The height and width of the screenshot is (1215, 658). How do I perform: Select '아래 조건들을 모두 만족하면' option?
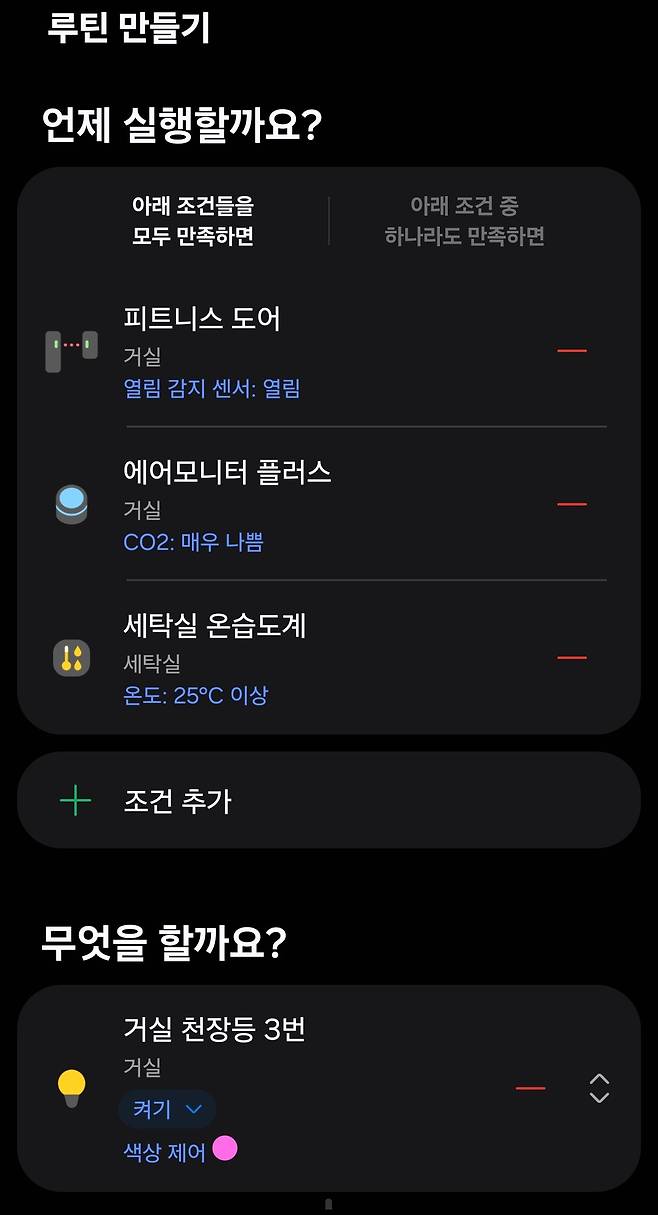point(193,221)
